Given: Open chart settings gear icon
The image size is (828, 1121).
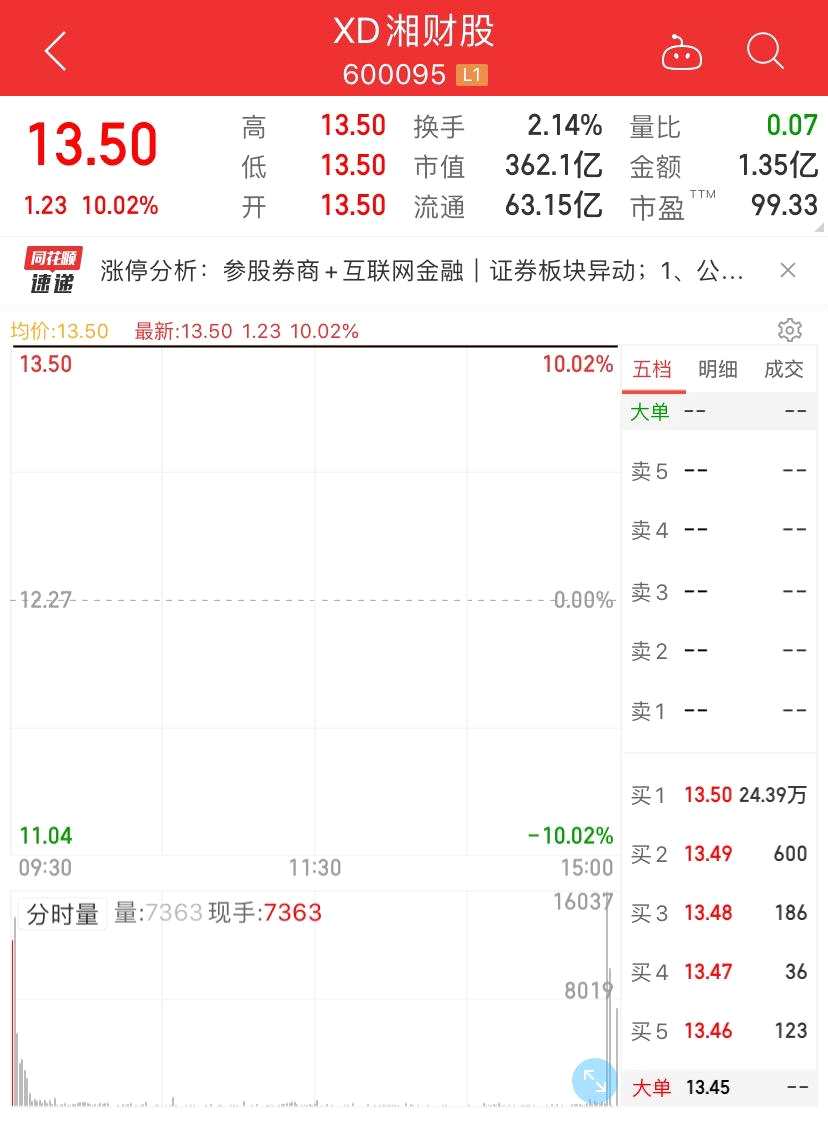Looking at the screenshot, I should tap(789, 330).
